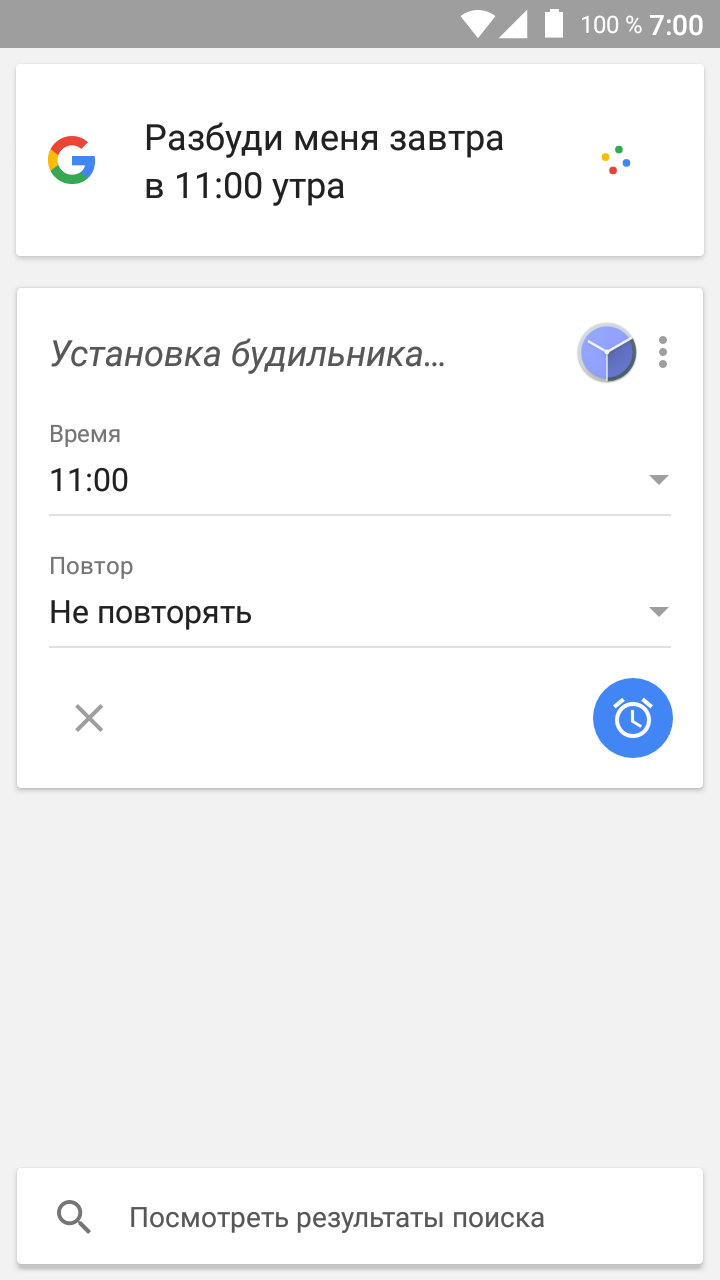Expand the Время dropdown showing 11:00
The height and width of the screenshot is (1280, 720).
point(360,481)
